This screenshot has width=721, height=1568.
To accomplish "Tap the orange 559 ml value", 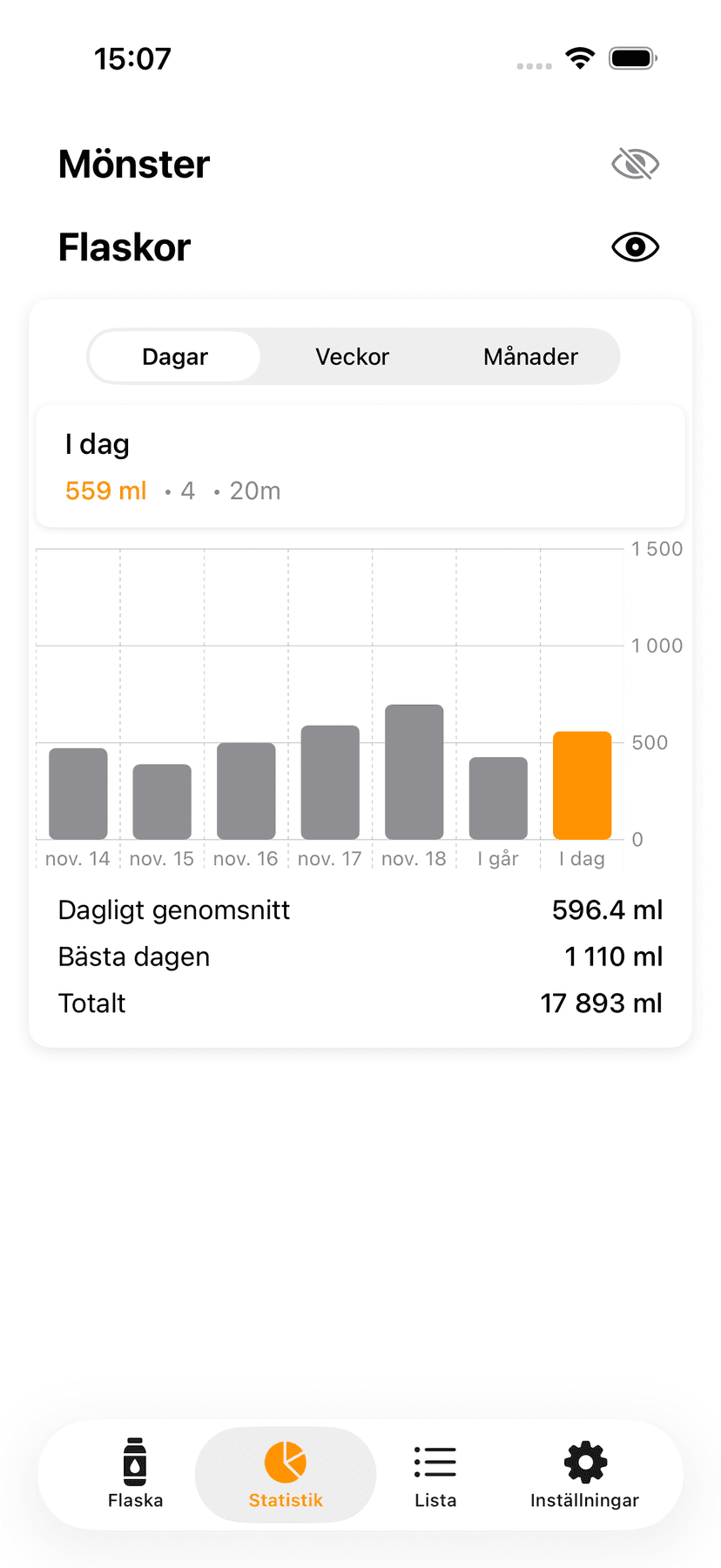I will [x=104, y=490].
